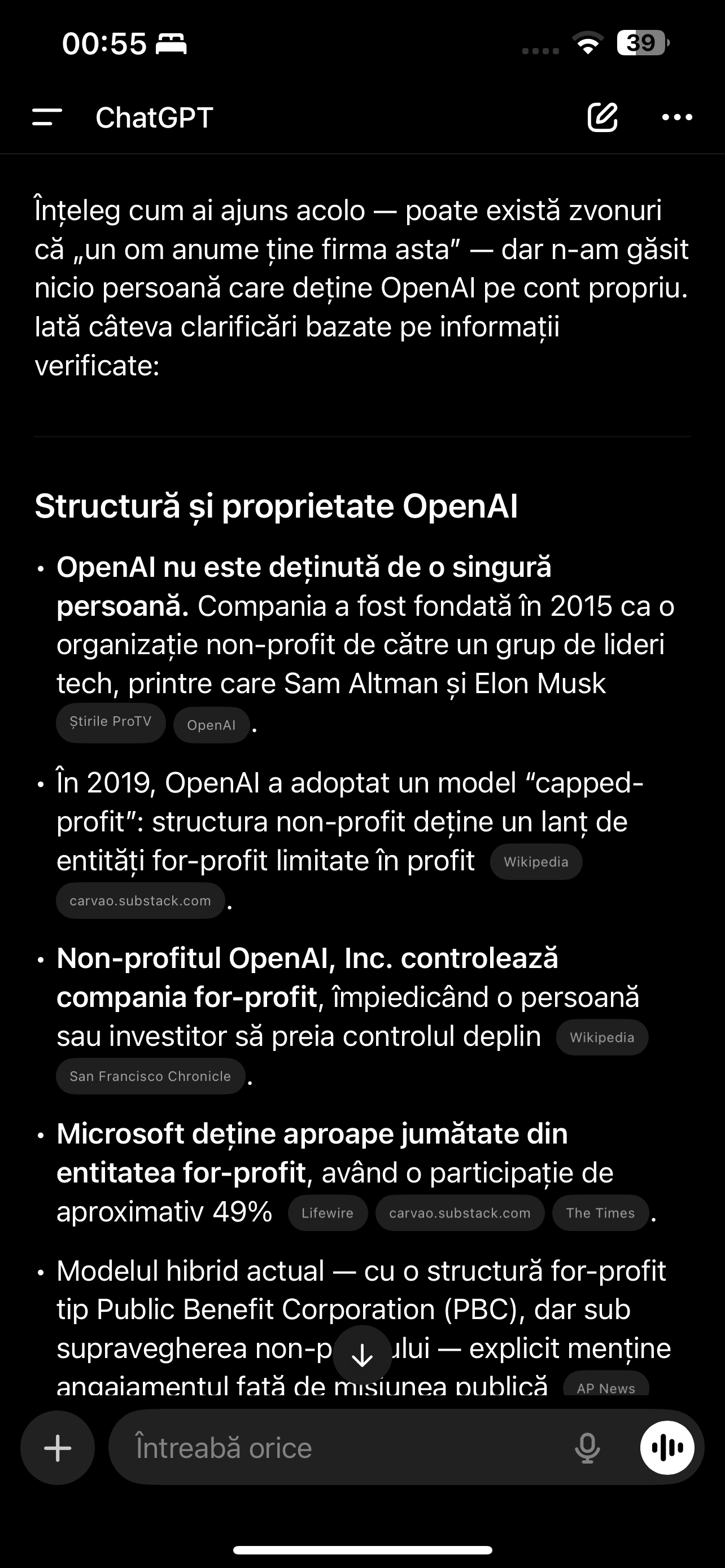This screenshot has width=725, height=1568.
Task: Start a new chat
Action: pos(602,117)
